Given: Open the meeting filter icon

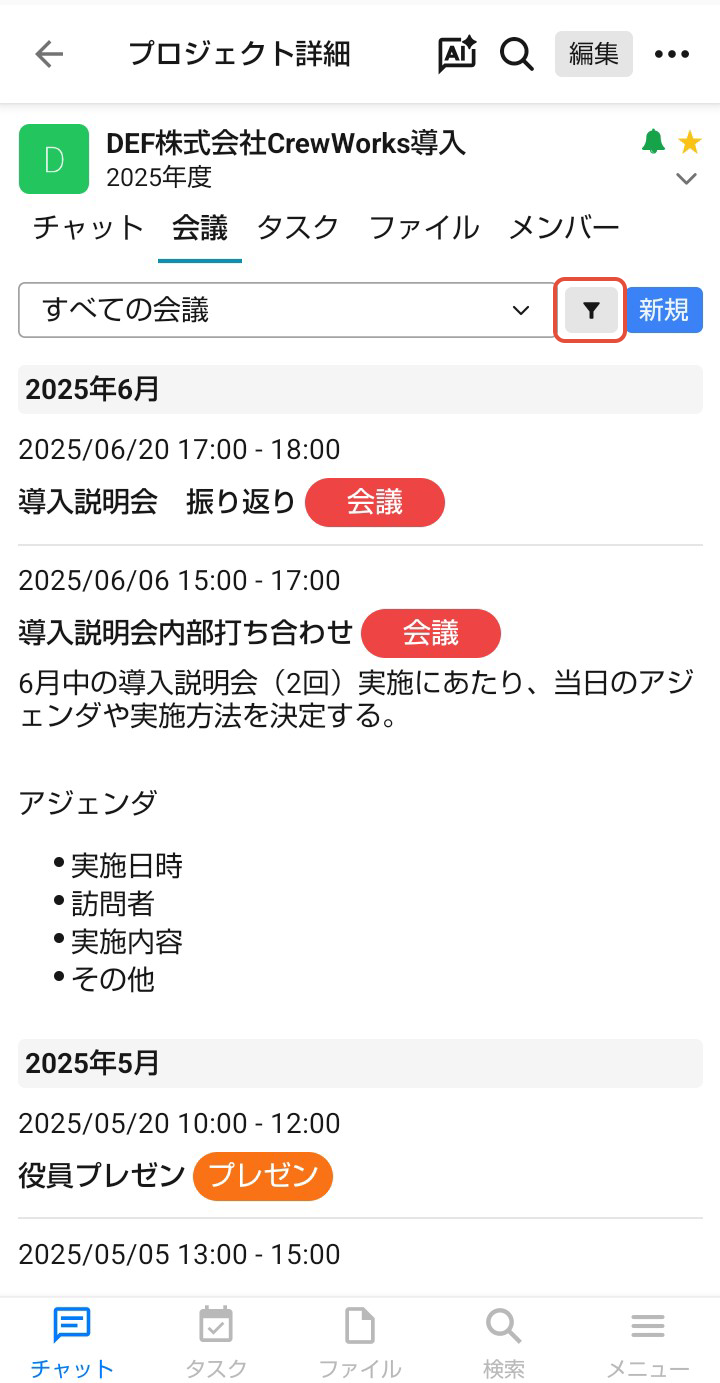Looking at the screenshot, I should tap(591, 310).
